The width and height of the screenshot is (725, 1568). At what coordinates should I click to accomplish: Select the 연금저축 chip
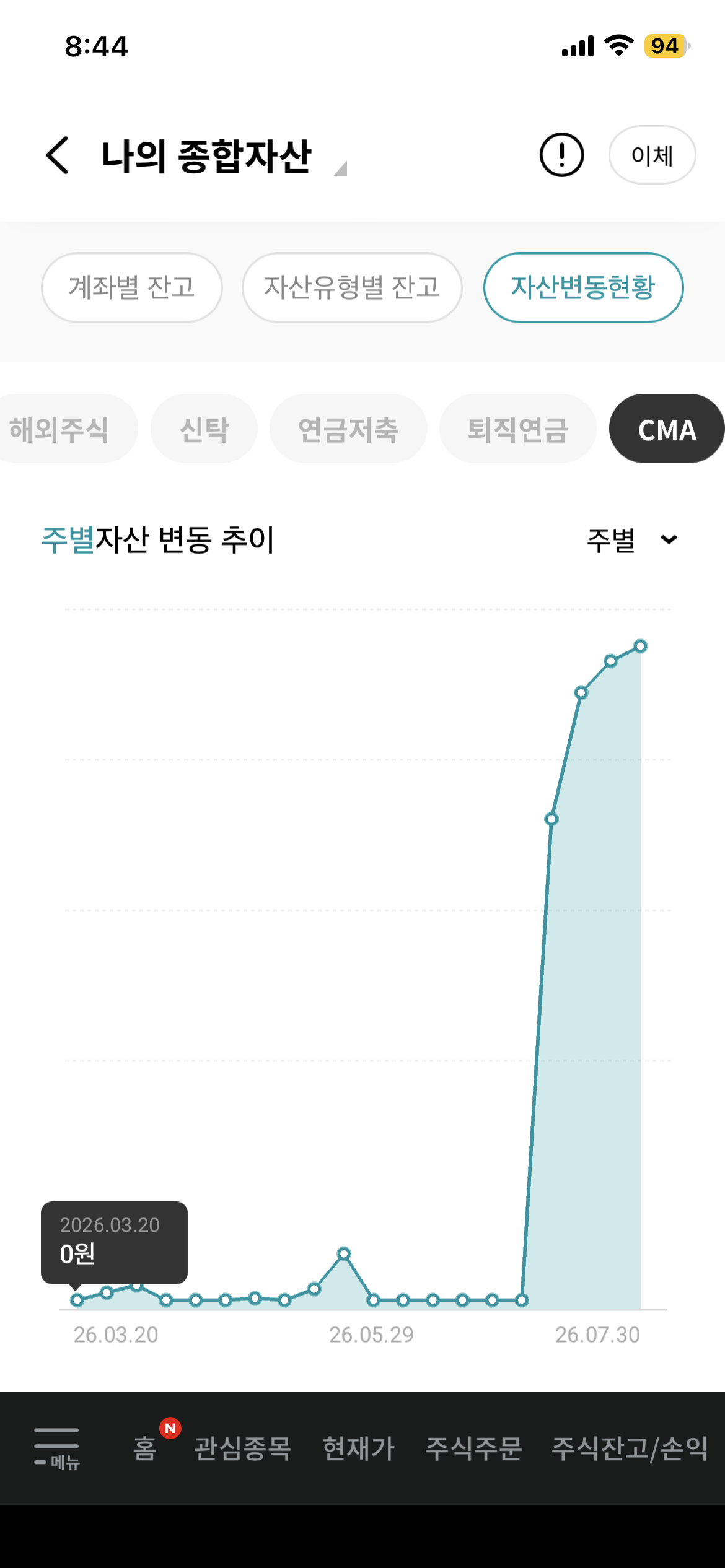(x=348, y=429)
